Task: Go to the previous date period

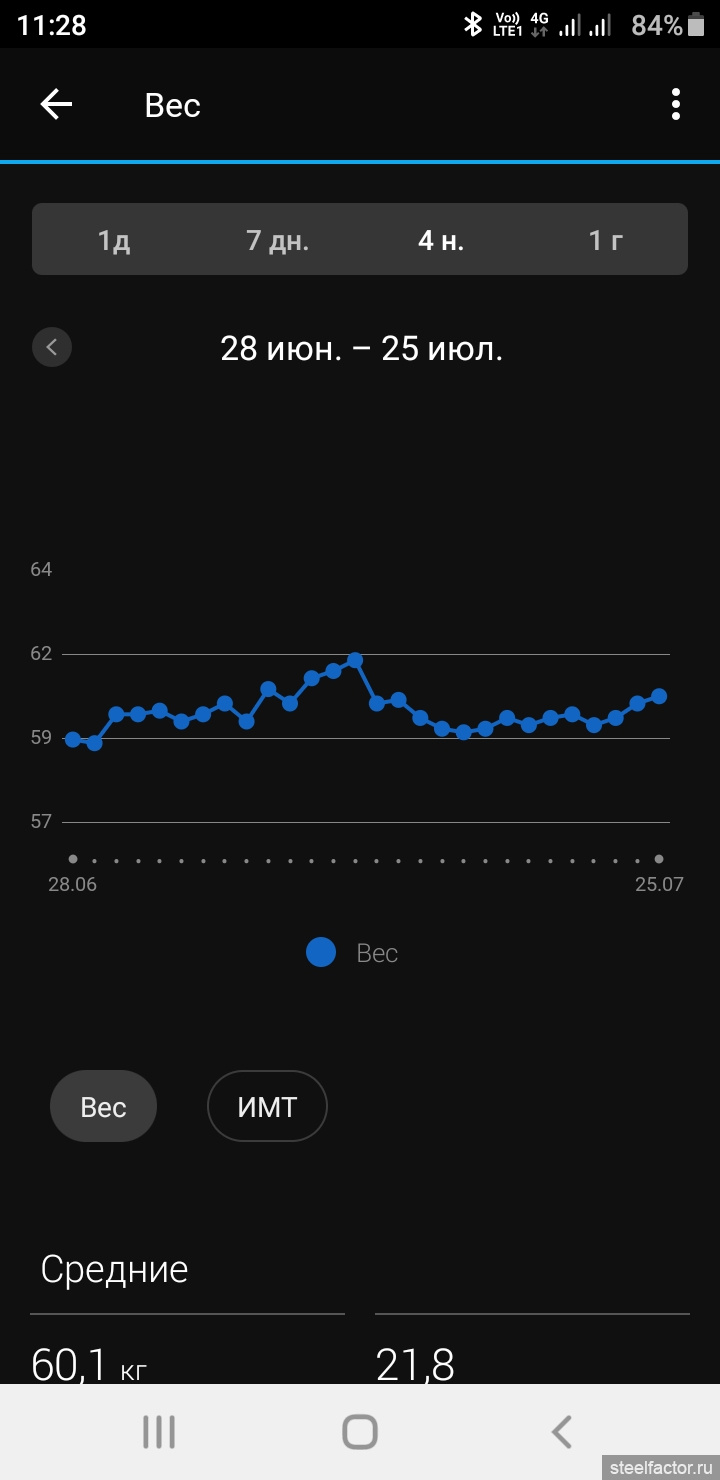Action: [52, 348]
